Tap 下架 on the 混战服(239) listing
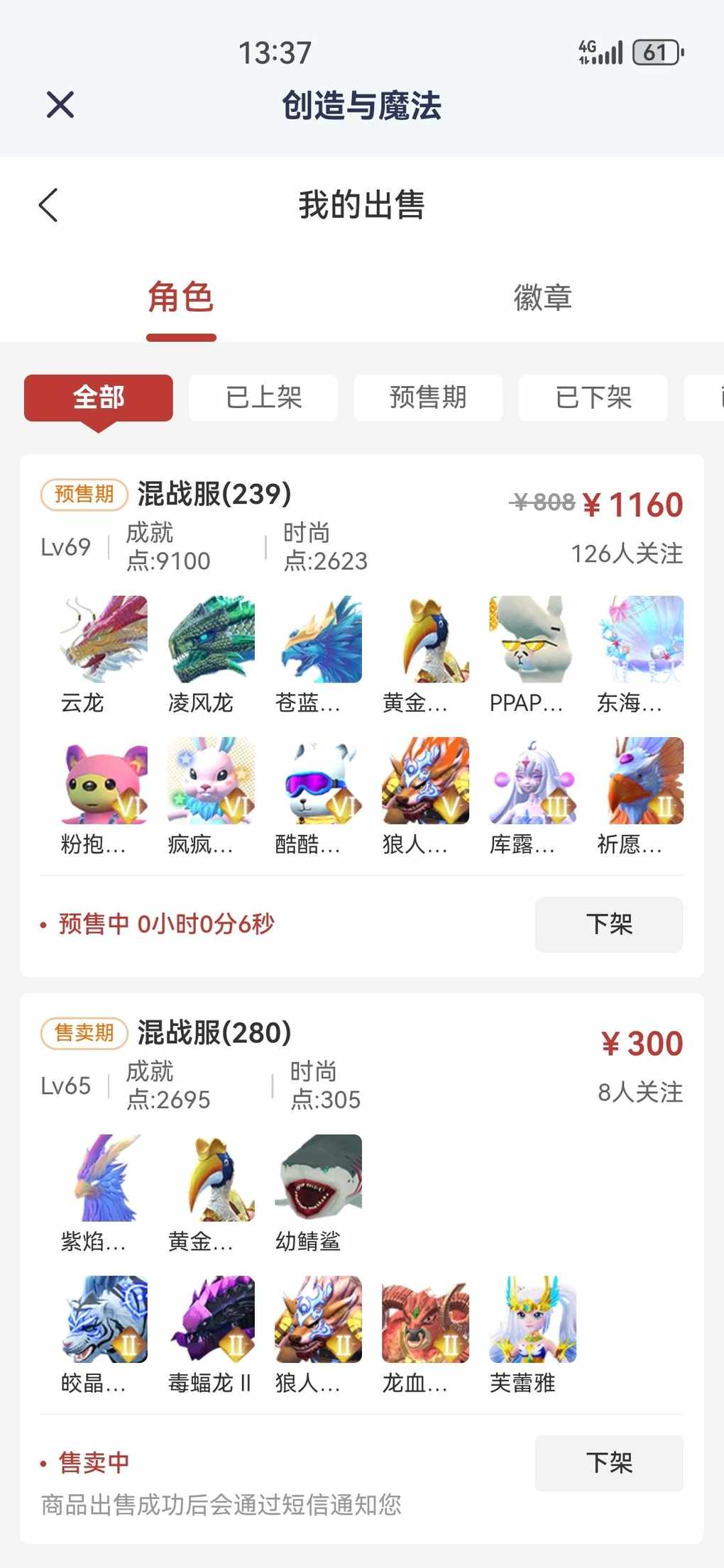This screenshot has height=1568, width=724. (x=608, y=924)
